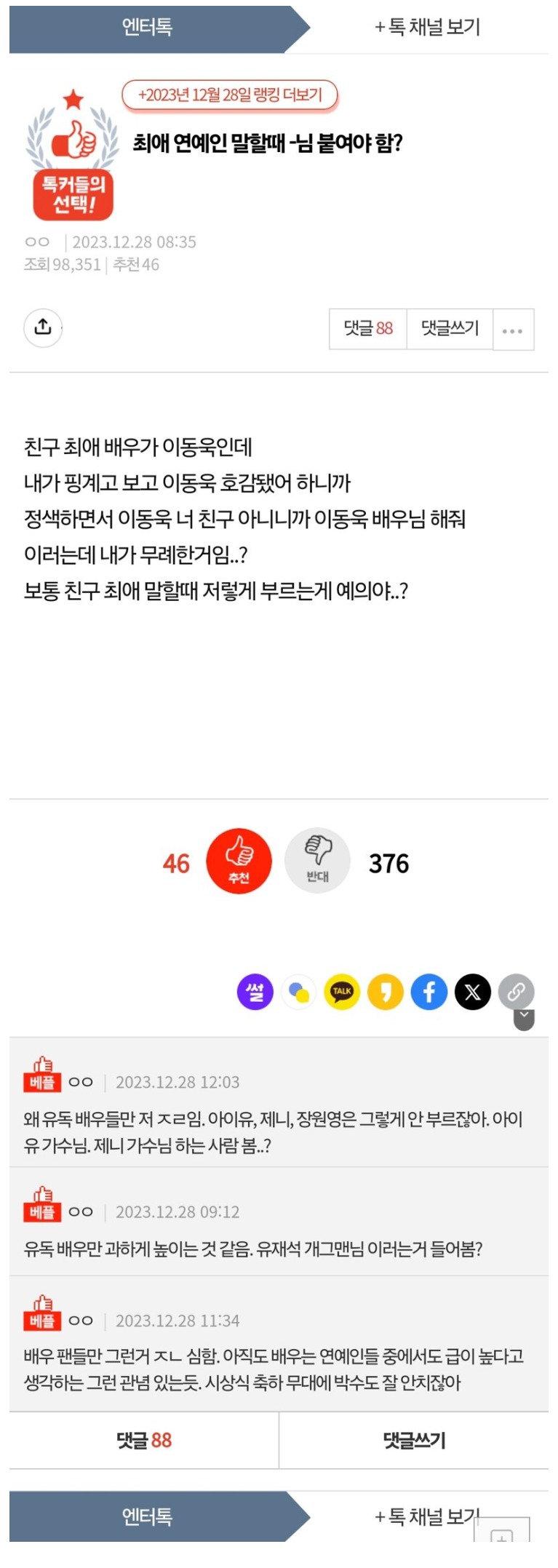Share to 썰 purple icon

(x=255, y=992)
